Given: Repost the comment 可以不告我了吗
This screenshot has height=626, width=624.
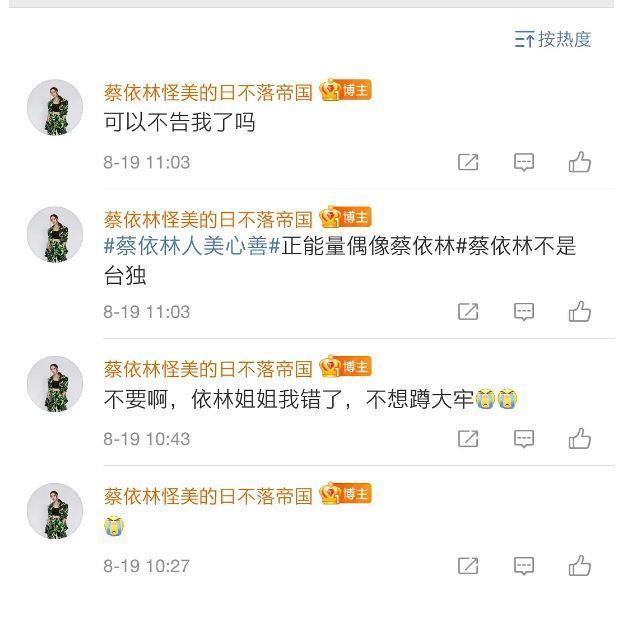Looking at the screenshot, I should pyautogui.click(x=468, y=162).
